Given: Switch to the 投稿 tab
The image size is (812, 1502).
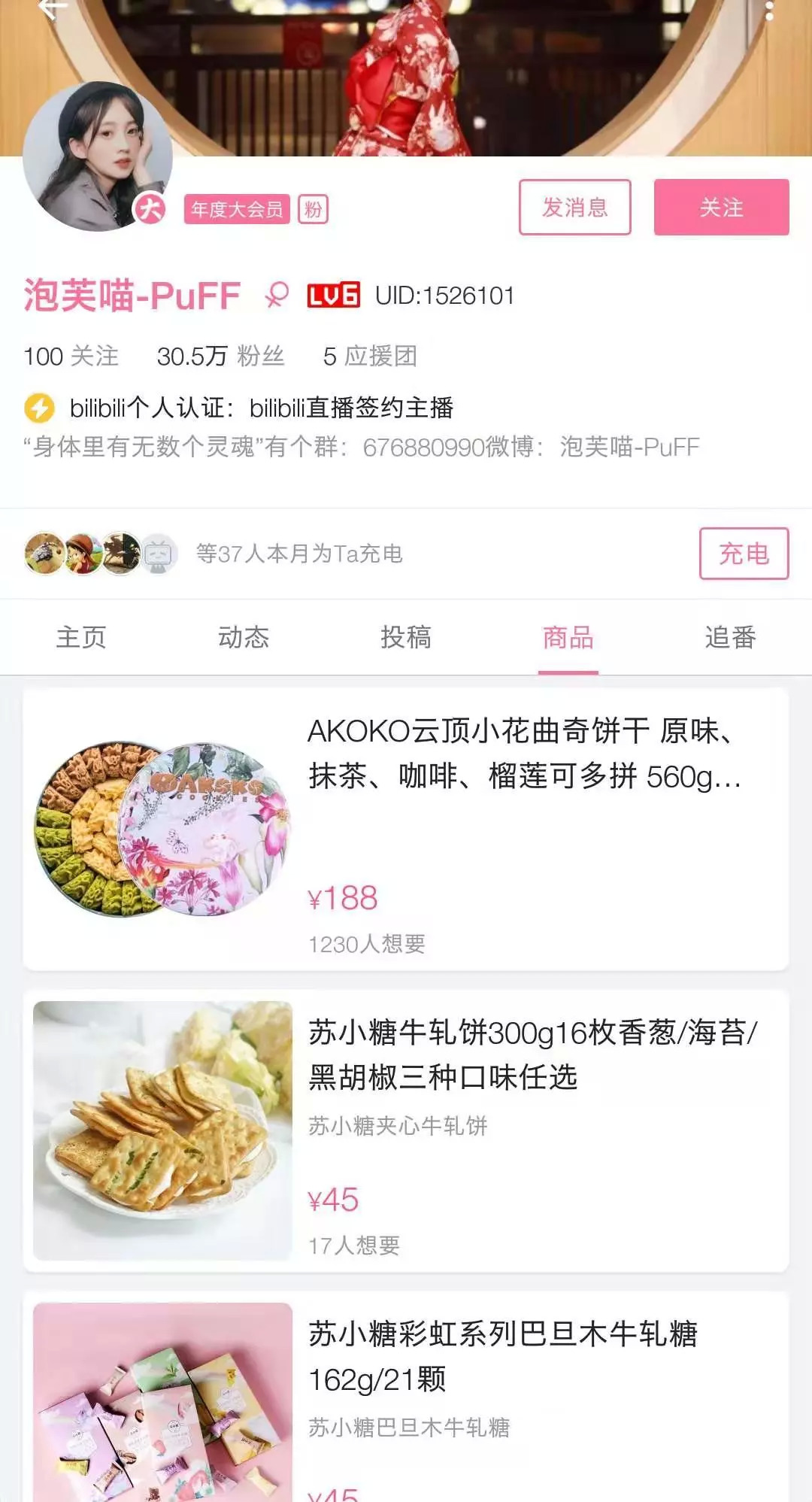Looking at the screenshot, I should click(x=406, y=637).
